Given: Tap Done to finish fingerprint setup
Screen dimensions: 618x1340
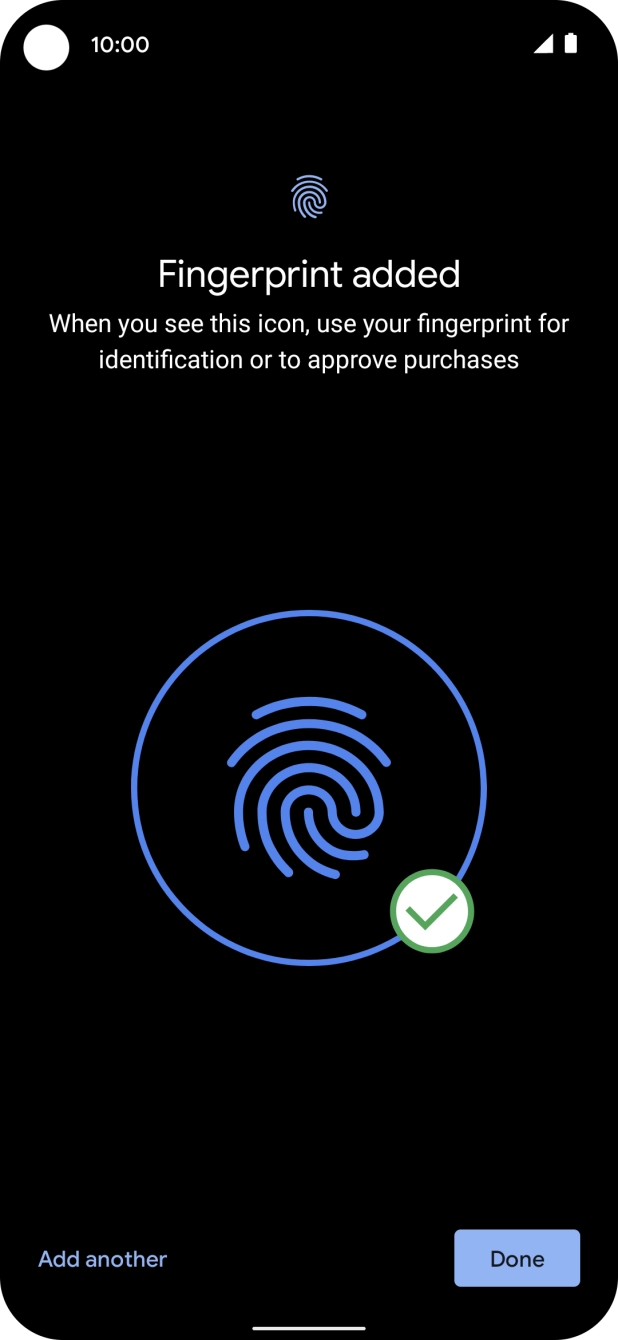Looking at the screenshot, I should (x=517, y=1258).
